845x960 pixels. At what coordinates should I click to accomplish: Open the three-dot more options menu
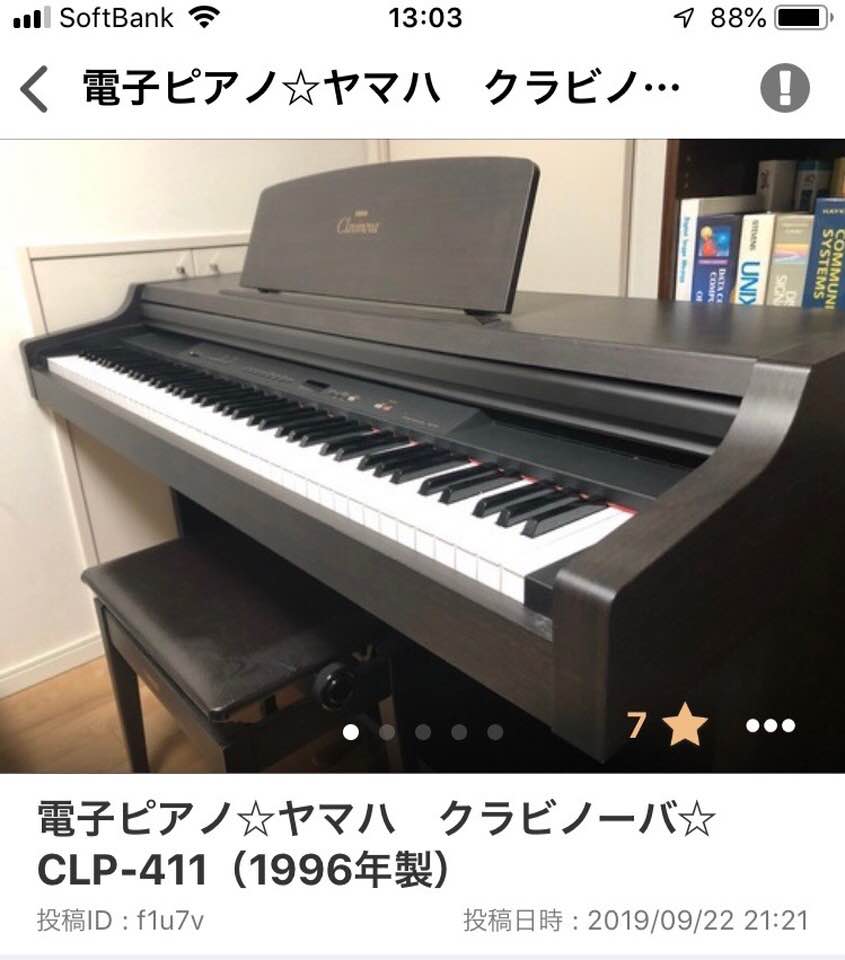(771, 725)
